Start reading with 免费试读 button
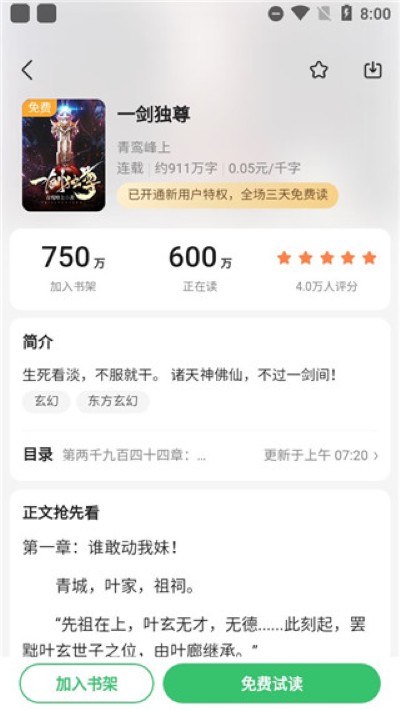 click(272, 684)
